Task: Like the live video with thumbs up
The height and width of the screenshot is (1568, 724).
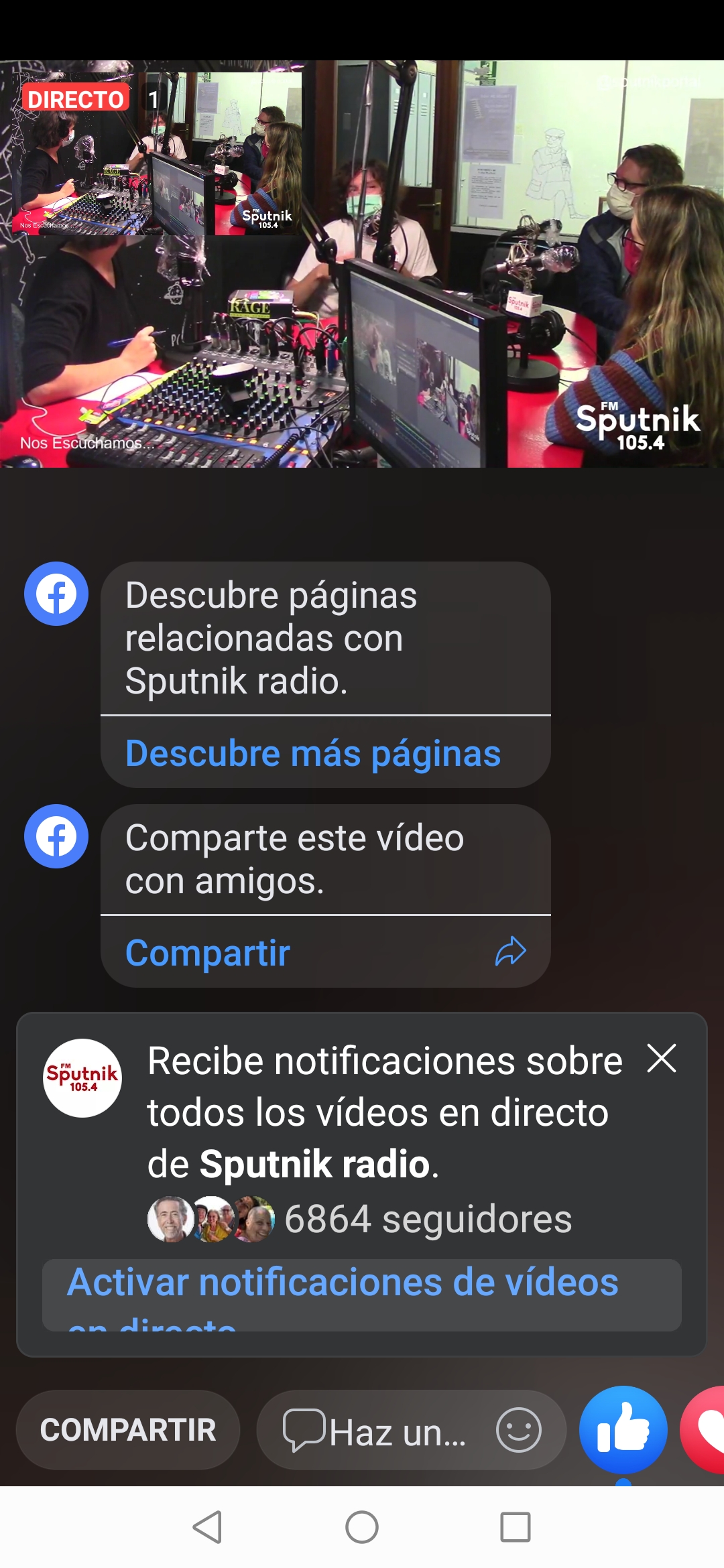Action: 623,1430
